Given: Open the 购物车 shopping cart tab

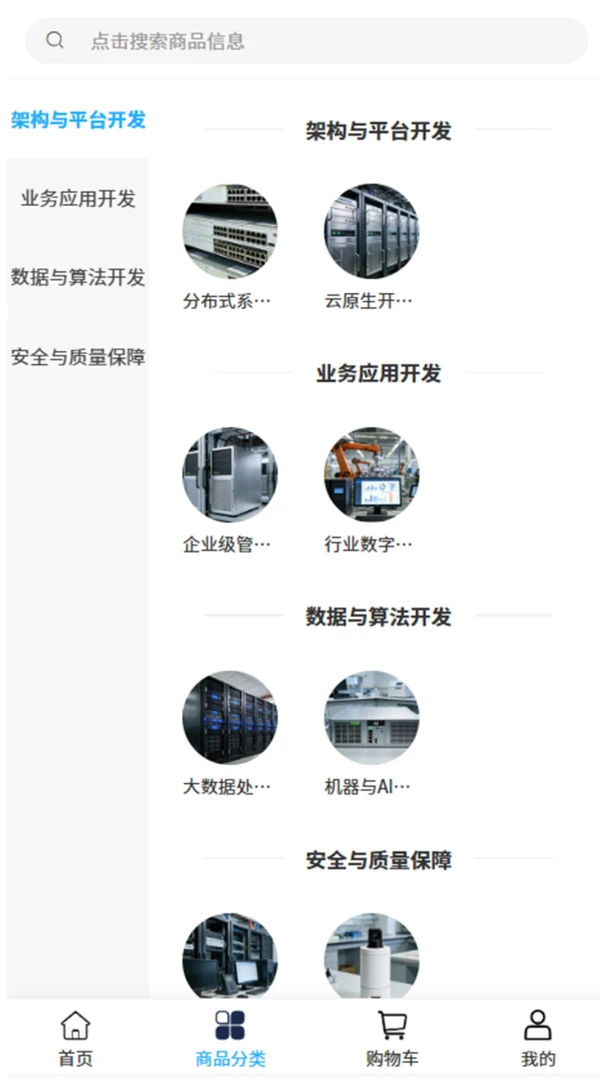Looking at the screenshot, I should pyautogui.click(x=392, y=1039).
